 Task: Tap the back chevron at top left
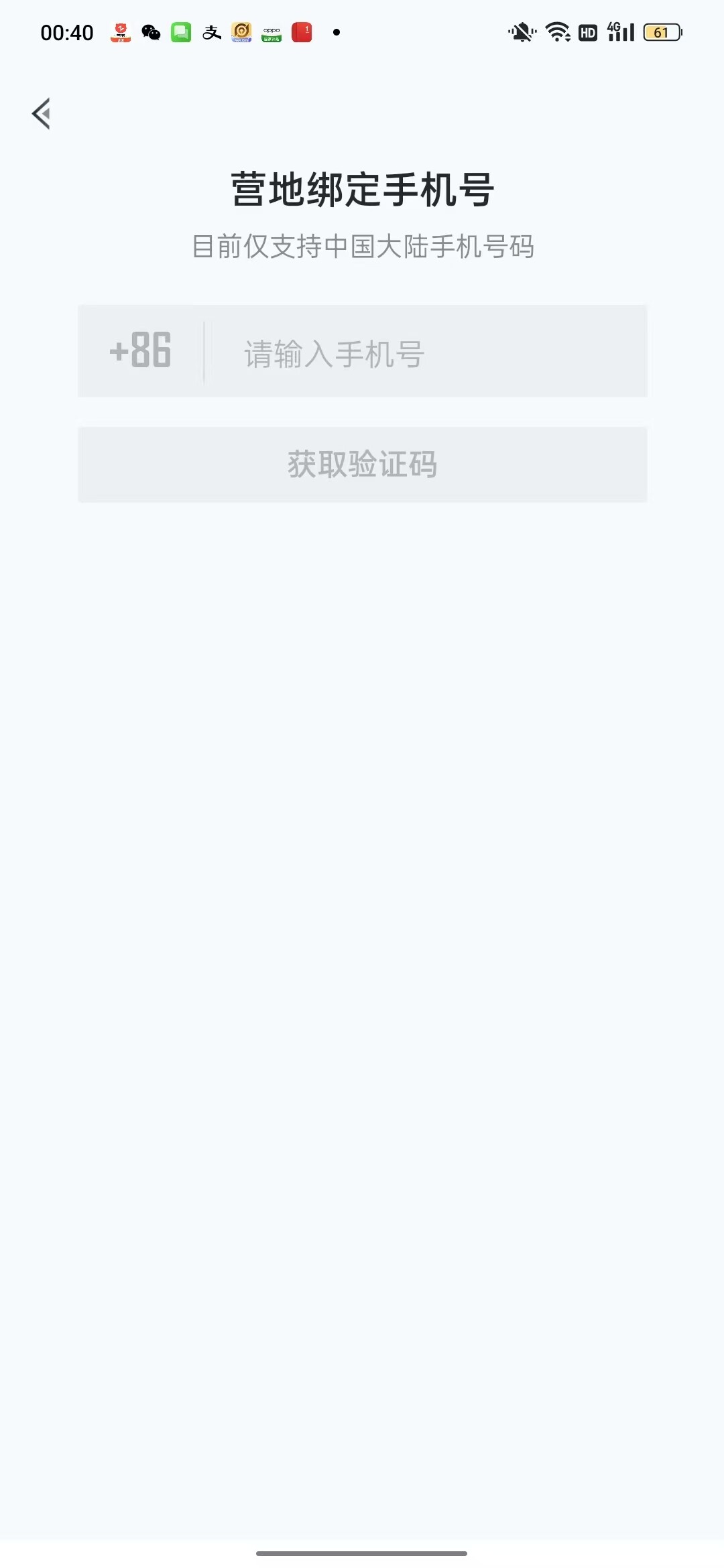42,113
